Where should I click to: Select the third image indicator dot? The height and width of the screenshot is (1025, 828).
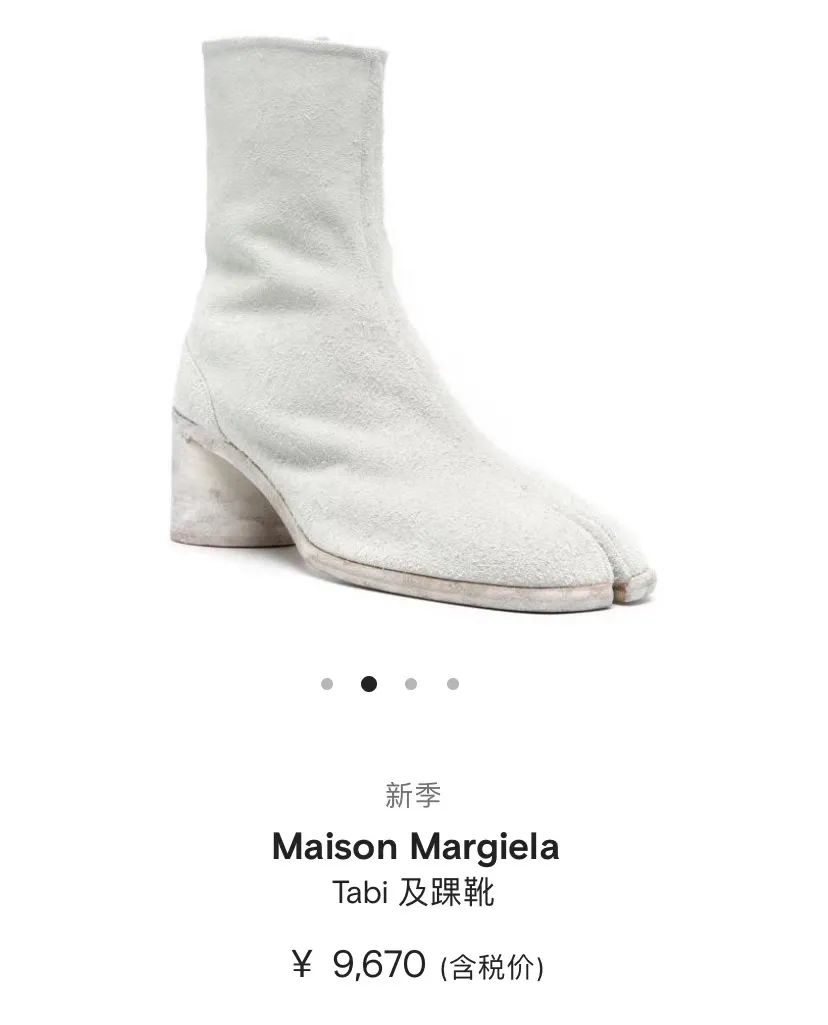411,684
